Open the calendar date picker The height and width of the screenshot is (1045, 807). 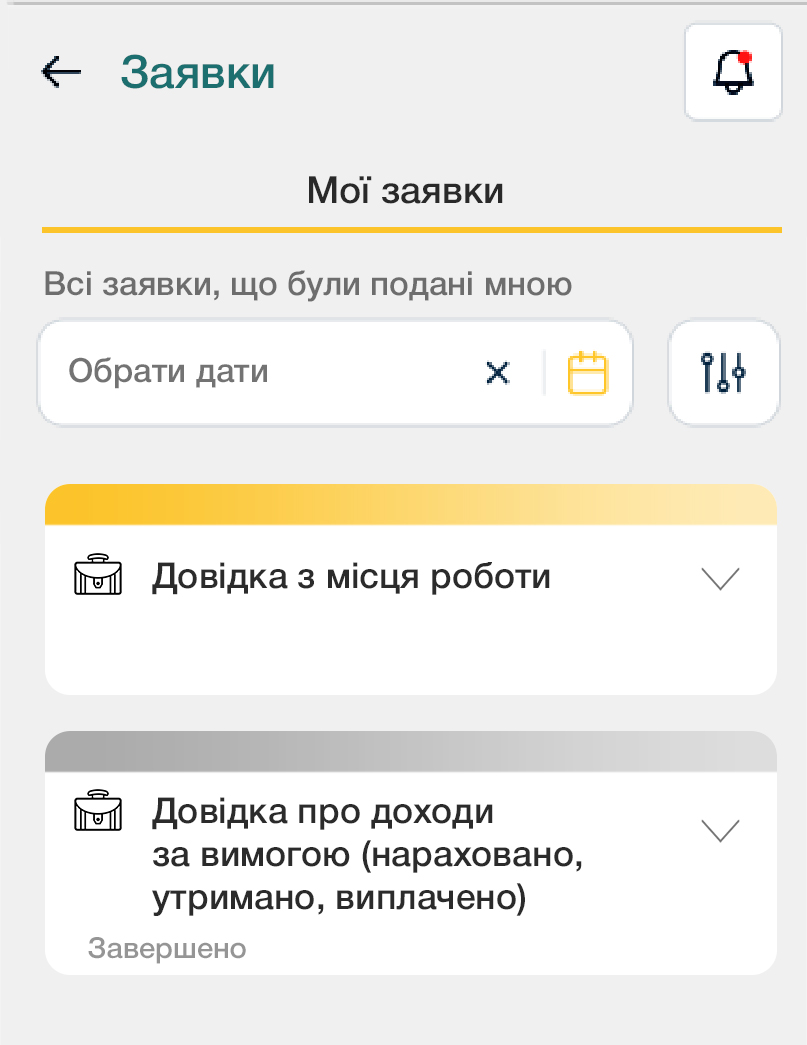(588, 373)
